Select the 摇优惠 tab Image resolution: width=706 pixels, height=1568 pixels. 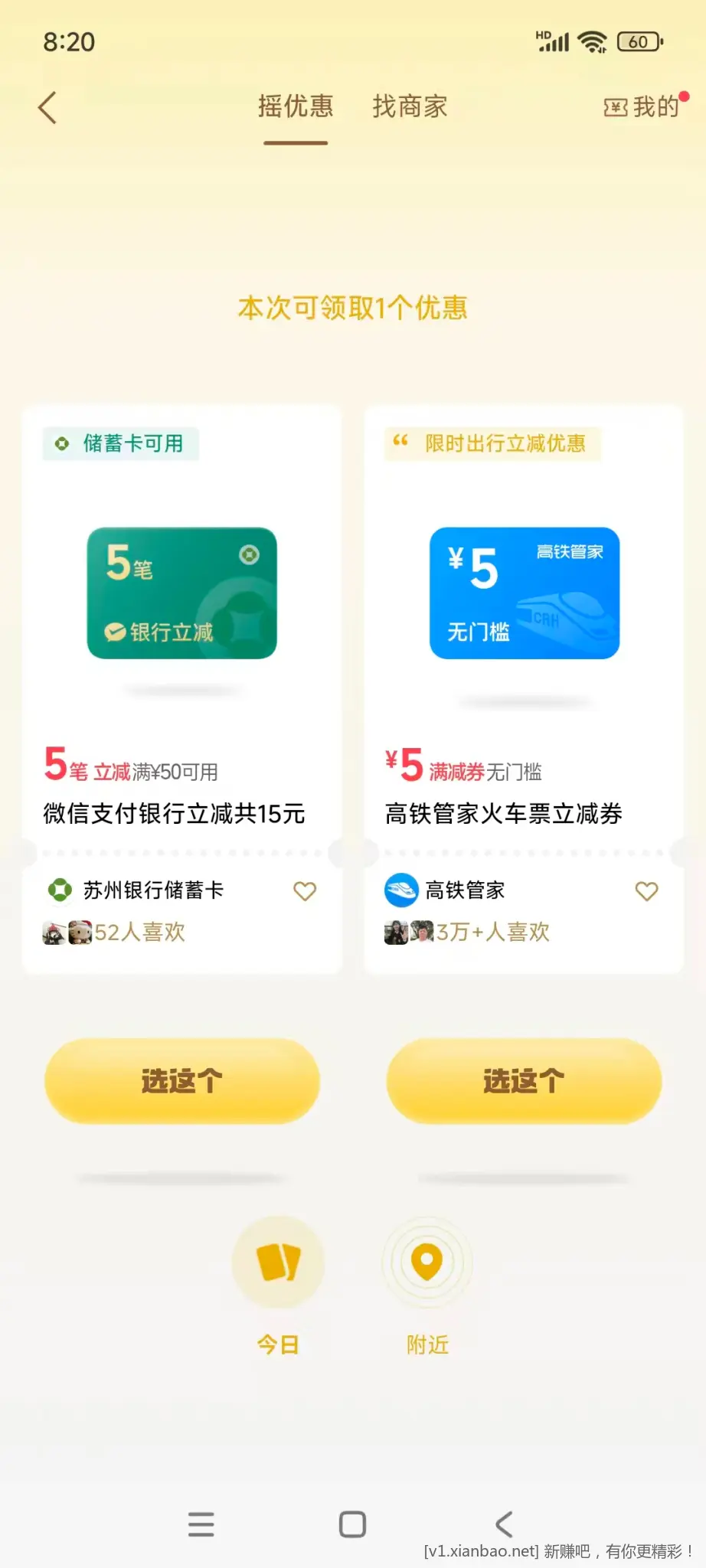296,107
